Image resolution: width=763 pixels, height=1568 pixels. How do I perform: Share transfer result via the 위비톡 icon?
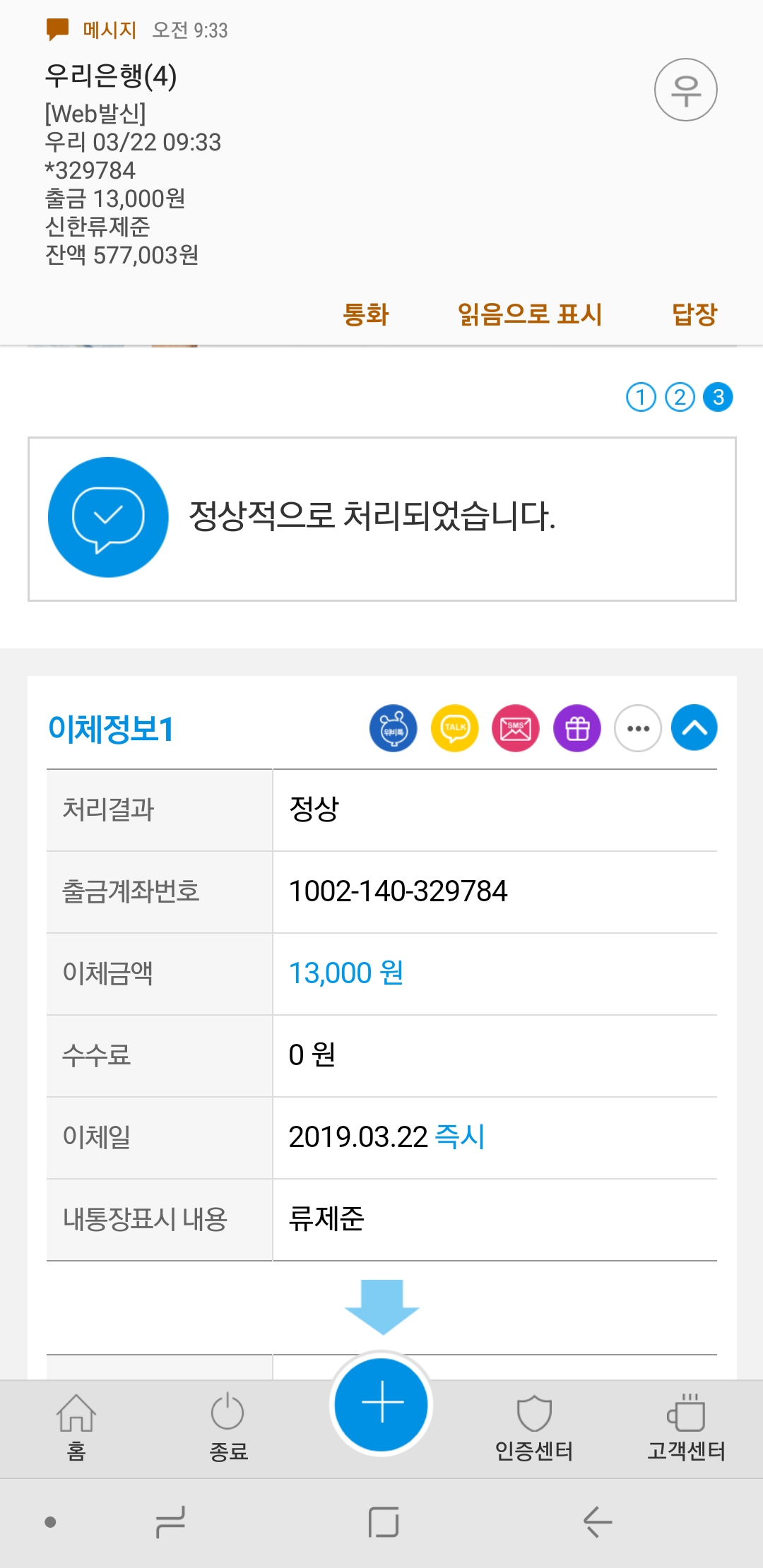394,728
